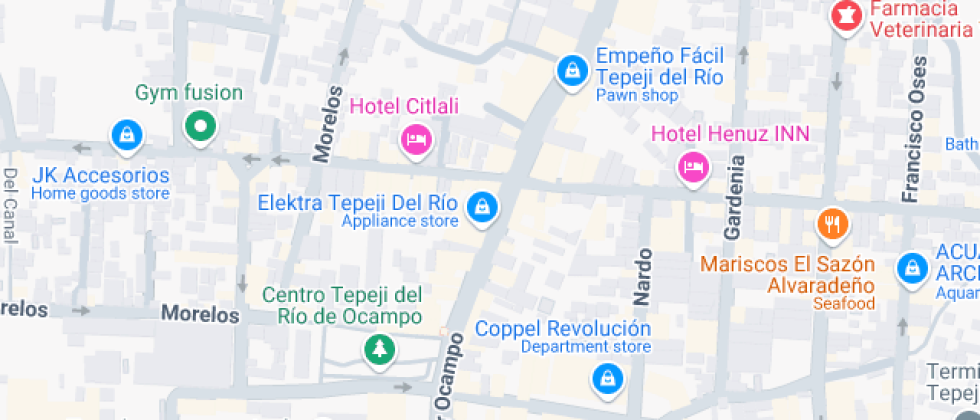Open Centro Tepeji del Río de Ocampo pin

tap(379, 349)
